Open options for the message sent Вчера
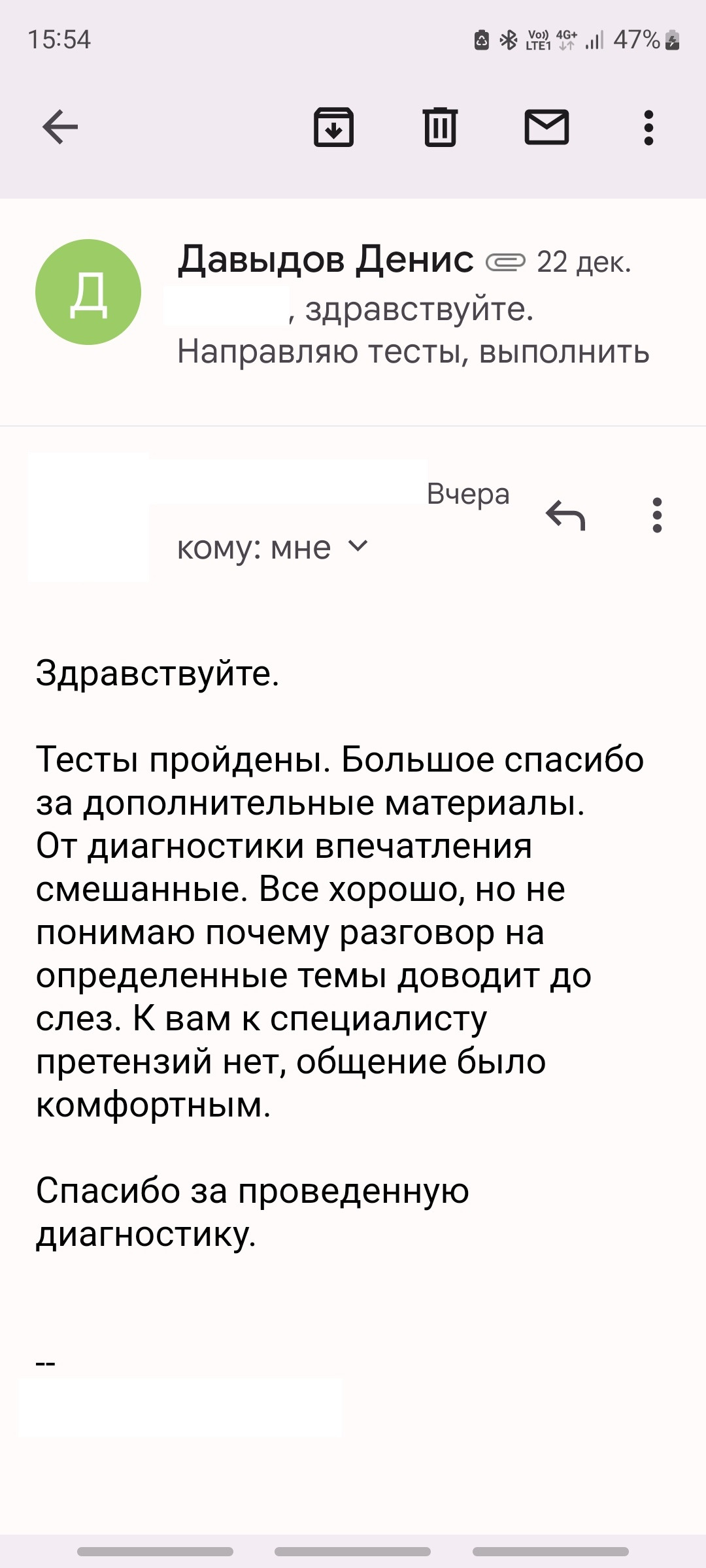The height and width of the screenshot is (1568, 706). coord(657,515)
